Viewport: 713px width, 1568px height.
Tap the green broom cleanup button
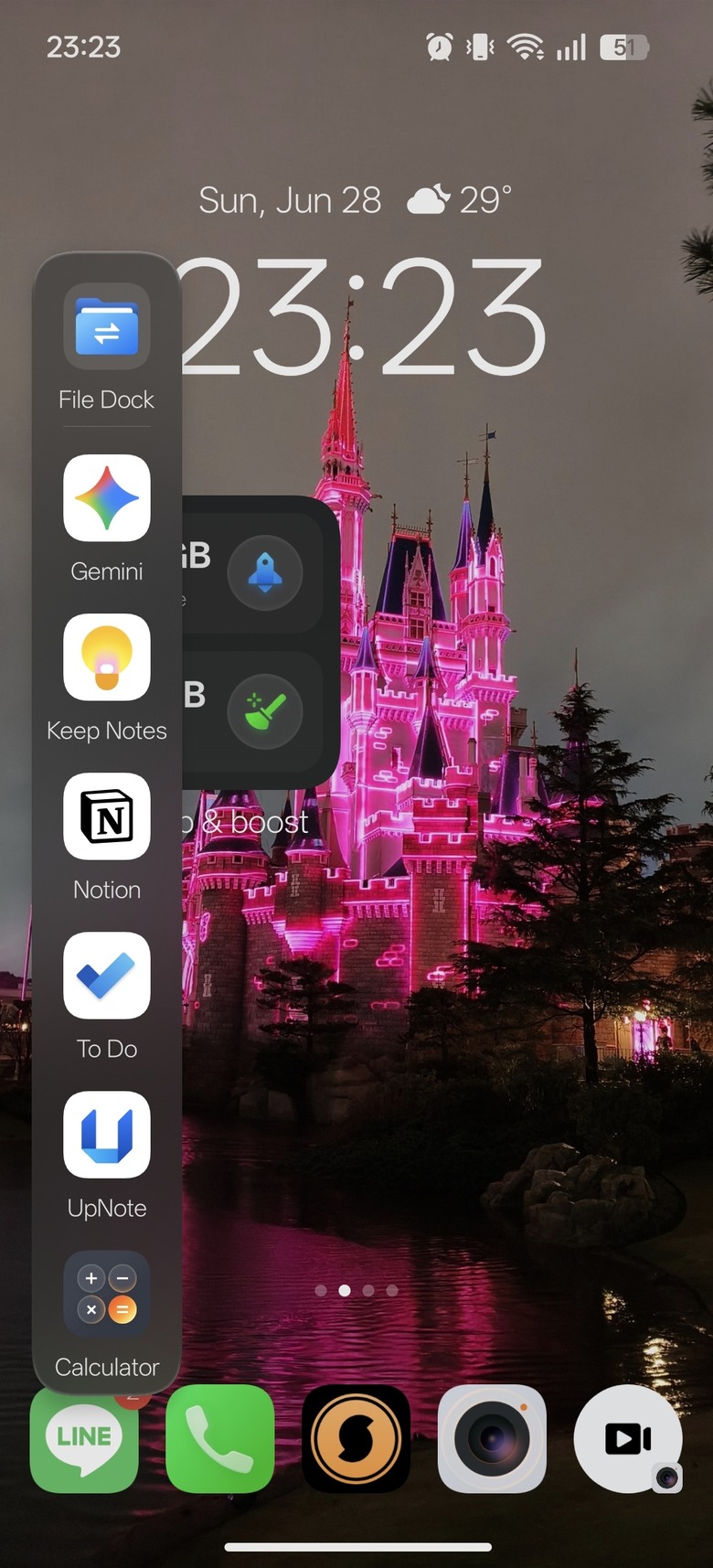coord(265,711)
